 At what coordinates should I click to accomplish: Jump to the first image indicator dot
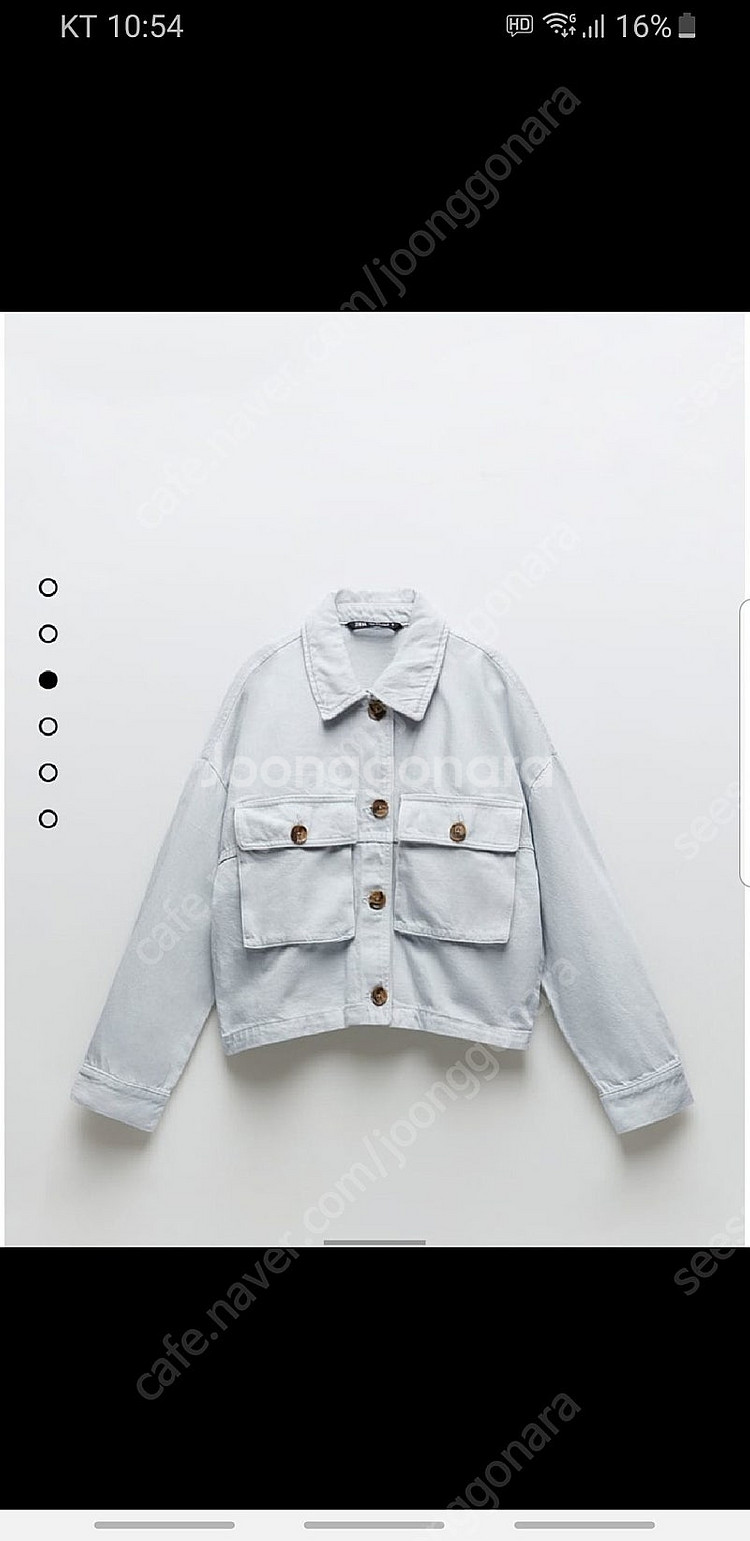coord(48,587)
